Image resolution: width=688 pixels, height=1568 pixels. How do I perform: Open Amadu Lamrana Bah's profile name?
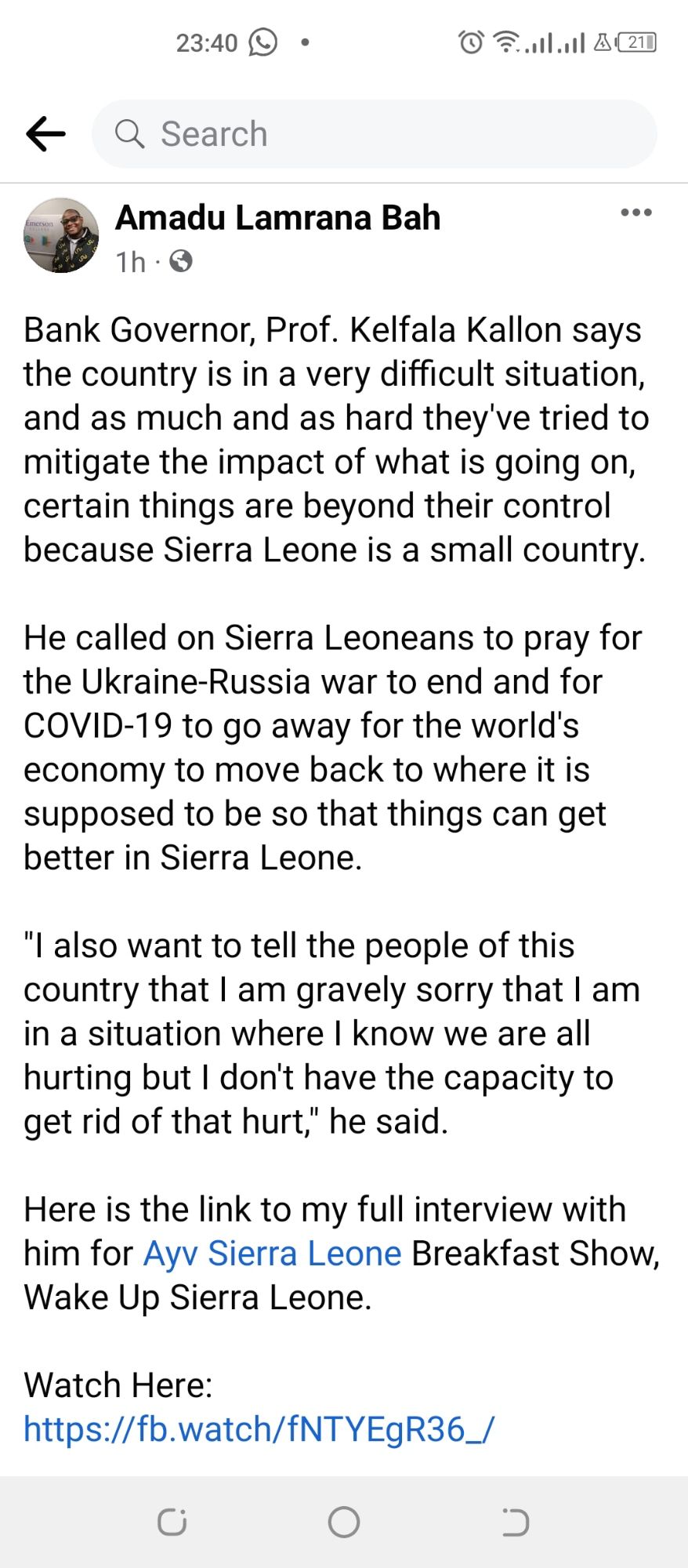pos(277,218)
